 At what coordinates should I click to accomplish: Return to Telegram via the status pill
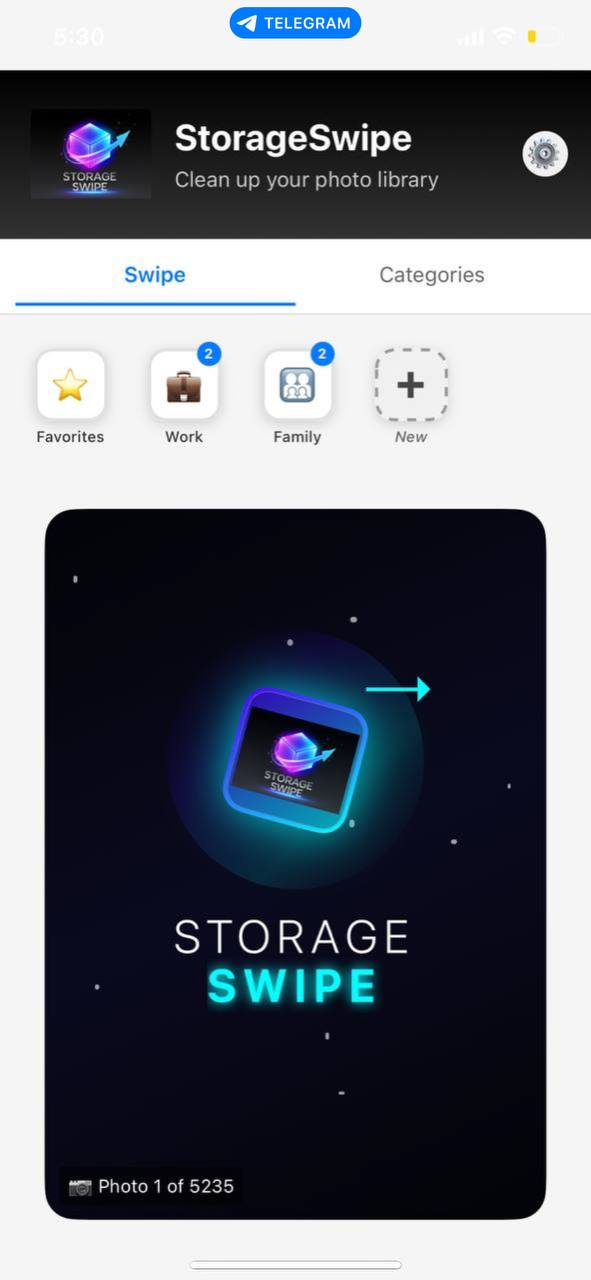pos(295,23)
